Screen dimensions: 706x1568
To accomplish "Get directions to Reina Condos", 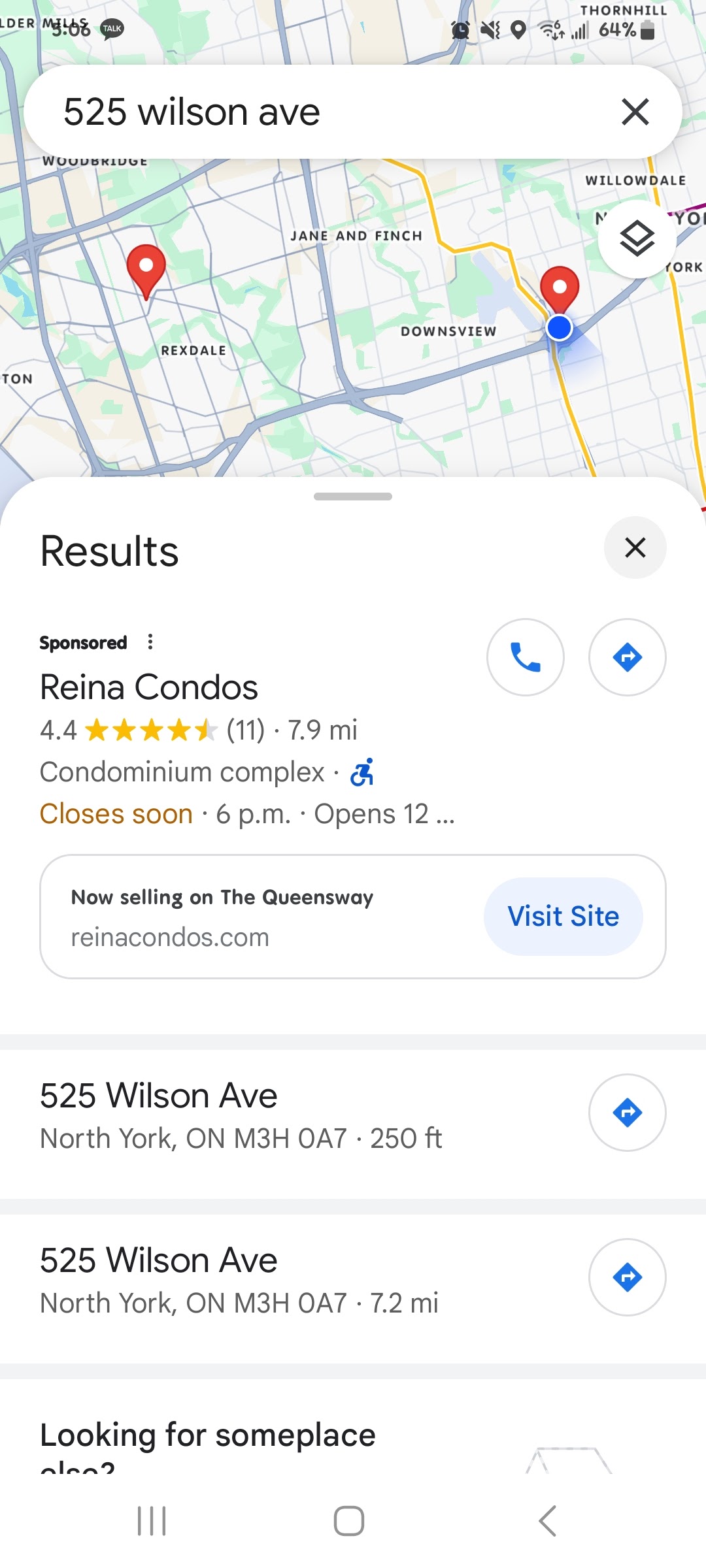I will pyautogui.click(x=627, y=657).
